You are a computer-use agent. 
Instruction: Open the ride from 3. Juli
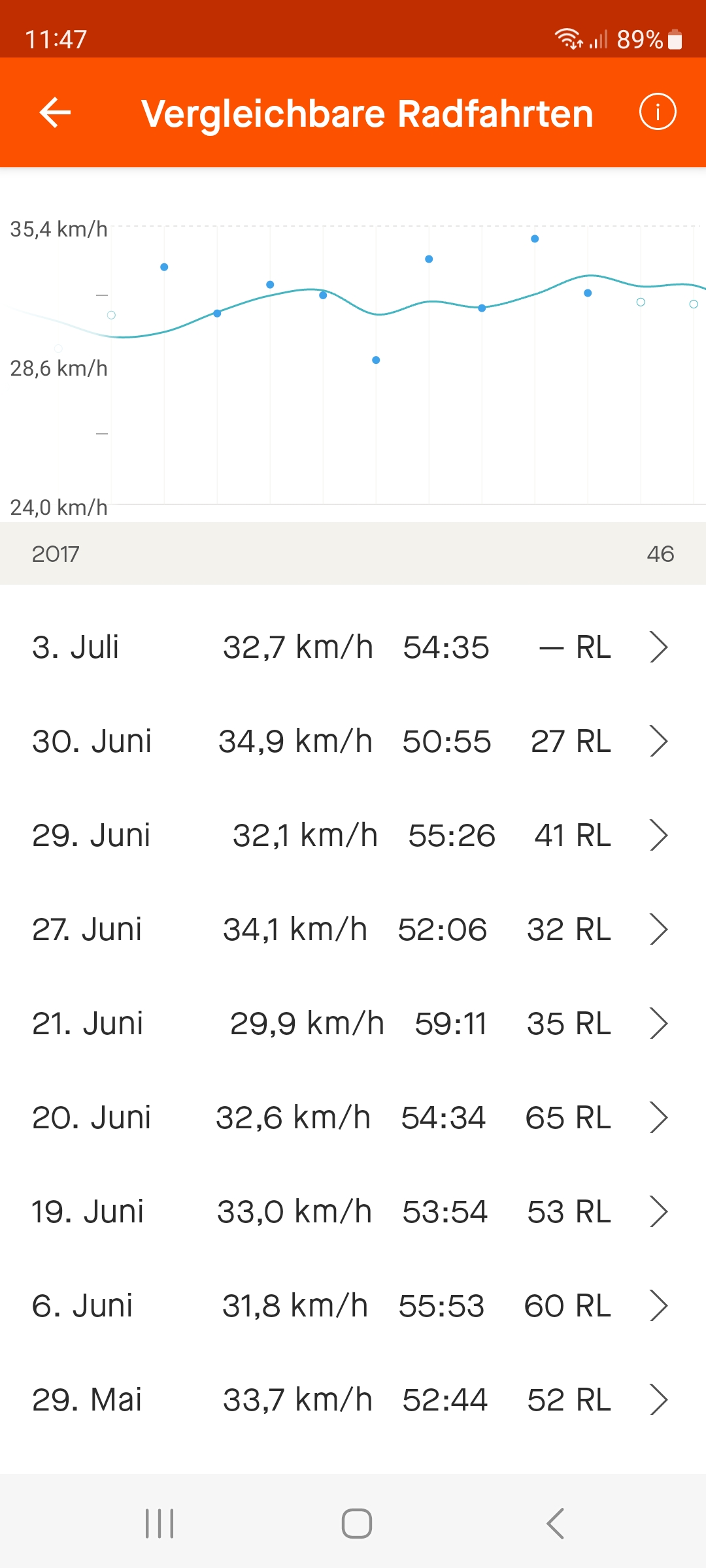tap(353, 647)
